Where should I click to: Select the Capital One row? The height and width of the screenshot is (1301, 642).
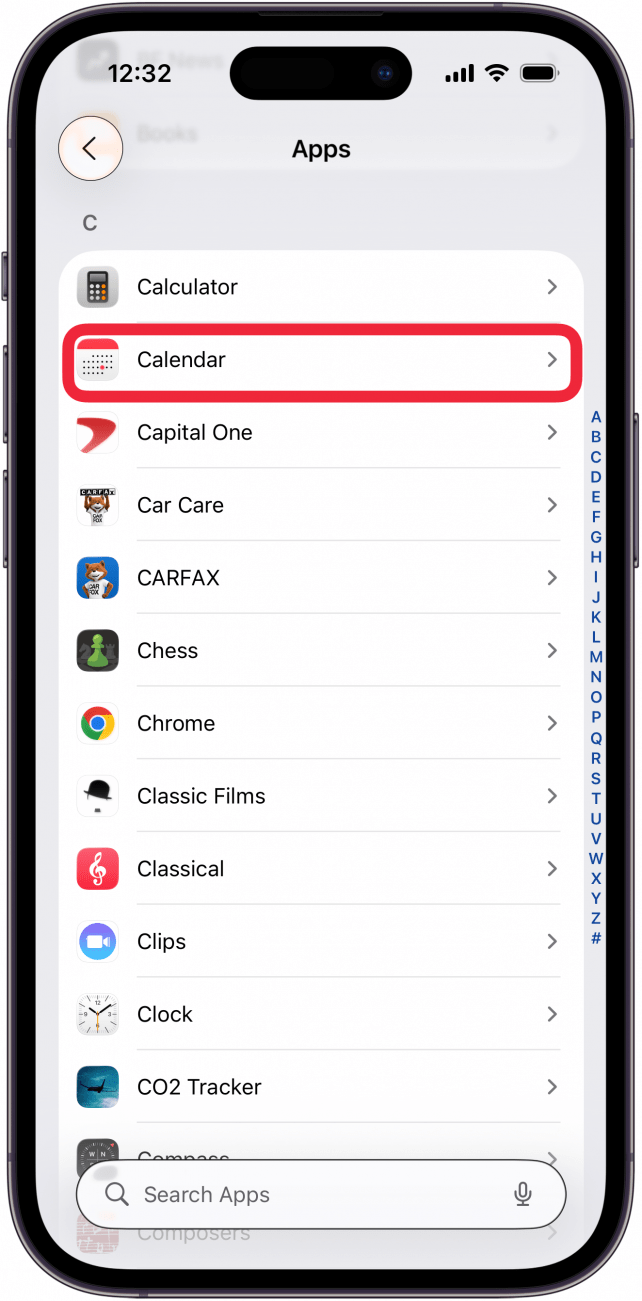[x=320, y=433]
